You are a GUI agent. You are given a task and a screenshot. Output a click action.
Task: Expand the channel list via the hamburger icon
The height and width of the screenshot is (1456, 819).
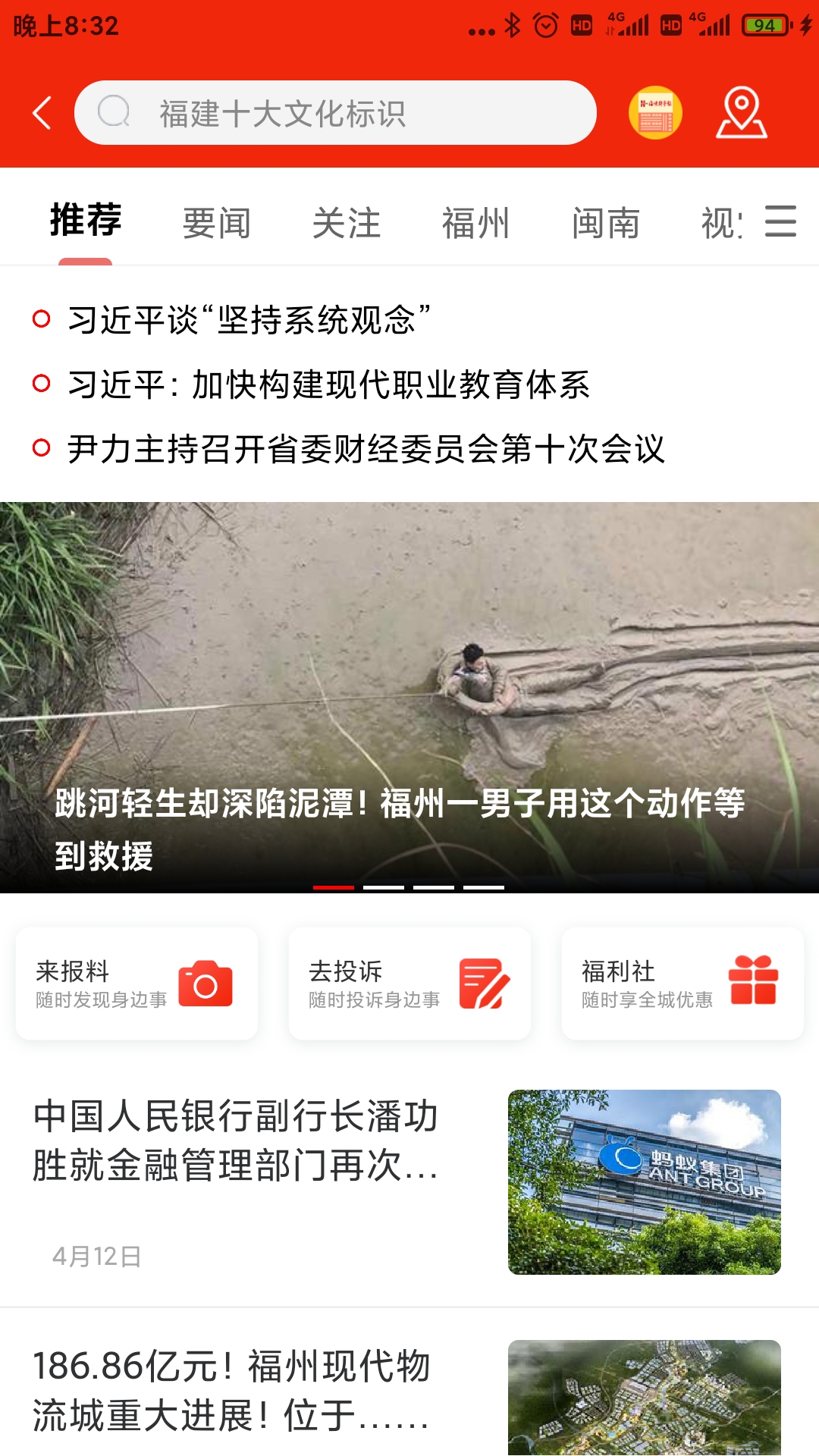pos(780,222)
